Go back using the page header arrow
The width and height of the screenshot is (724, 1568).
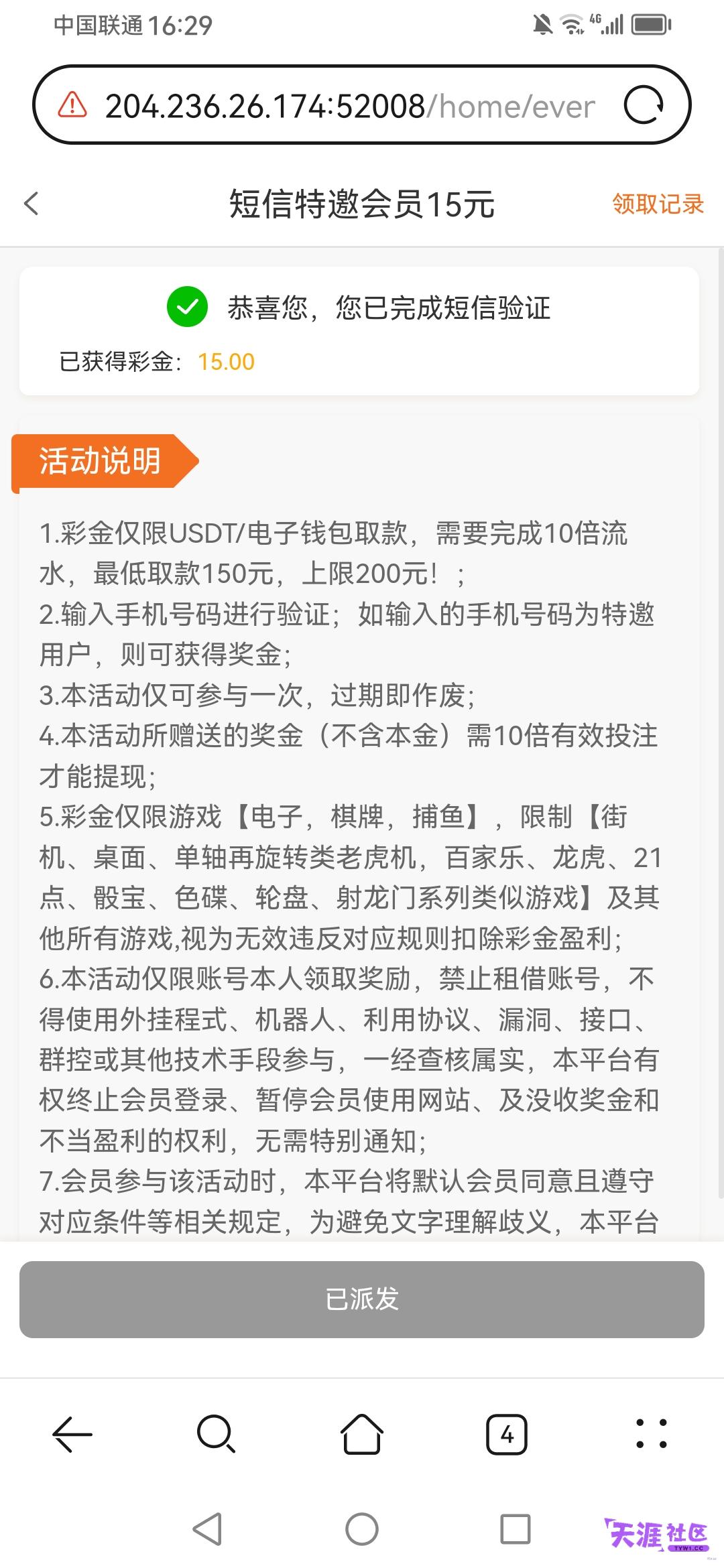pos(32,204)
